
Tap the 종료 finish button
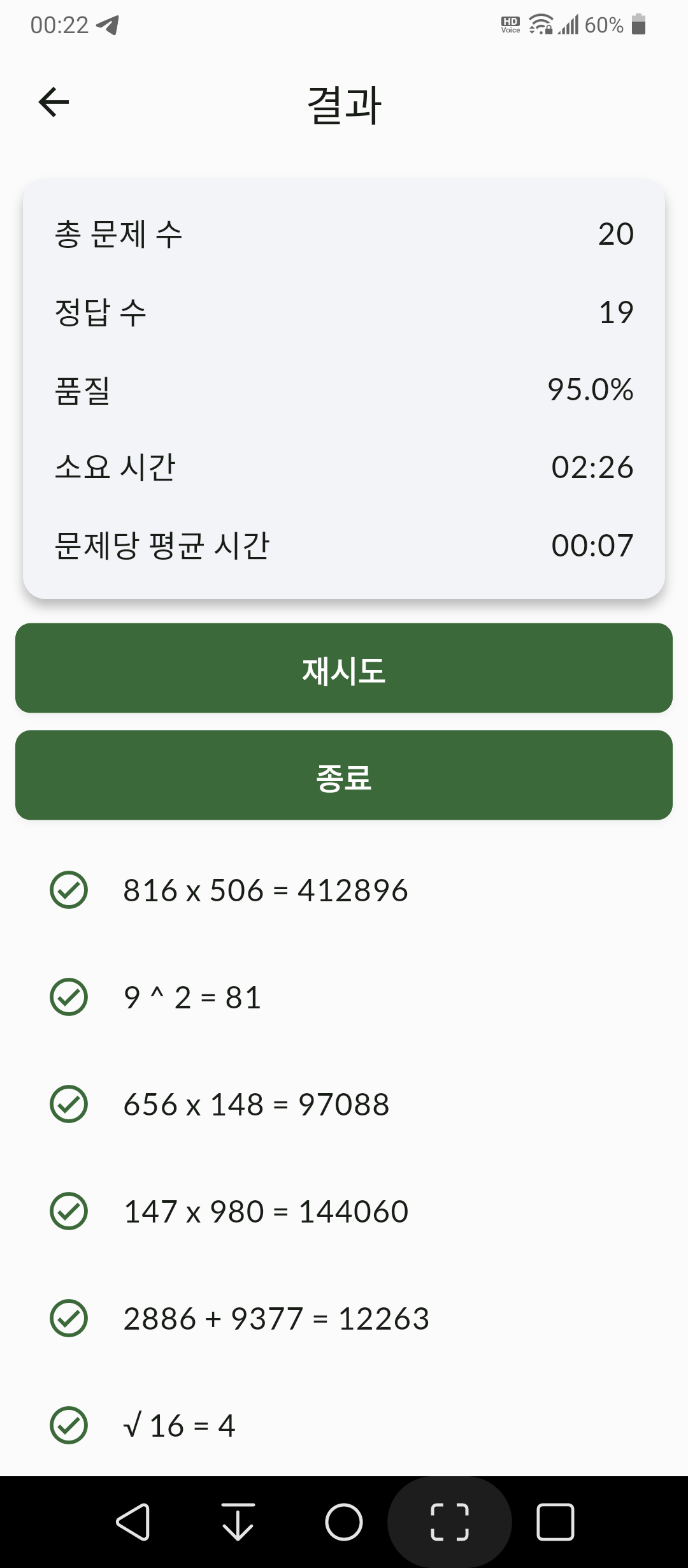pos(344,775)
